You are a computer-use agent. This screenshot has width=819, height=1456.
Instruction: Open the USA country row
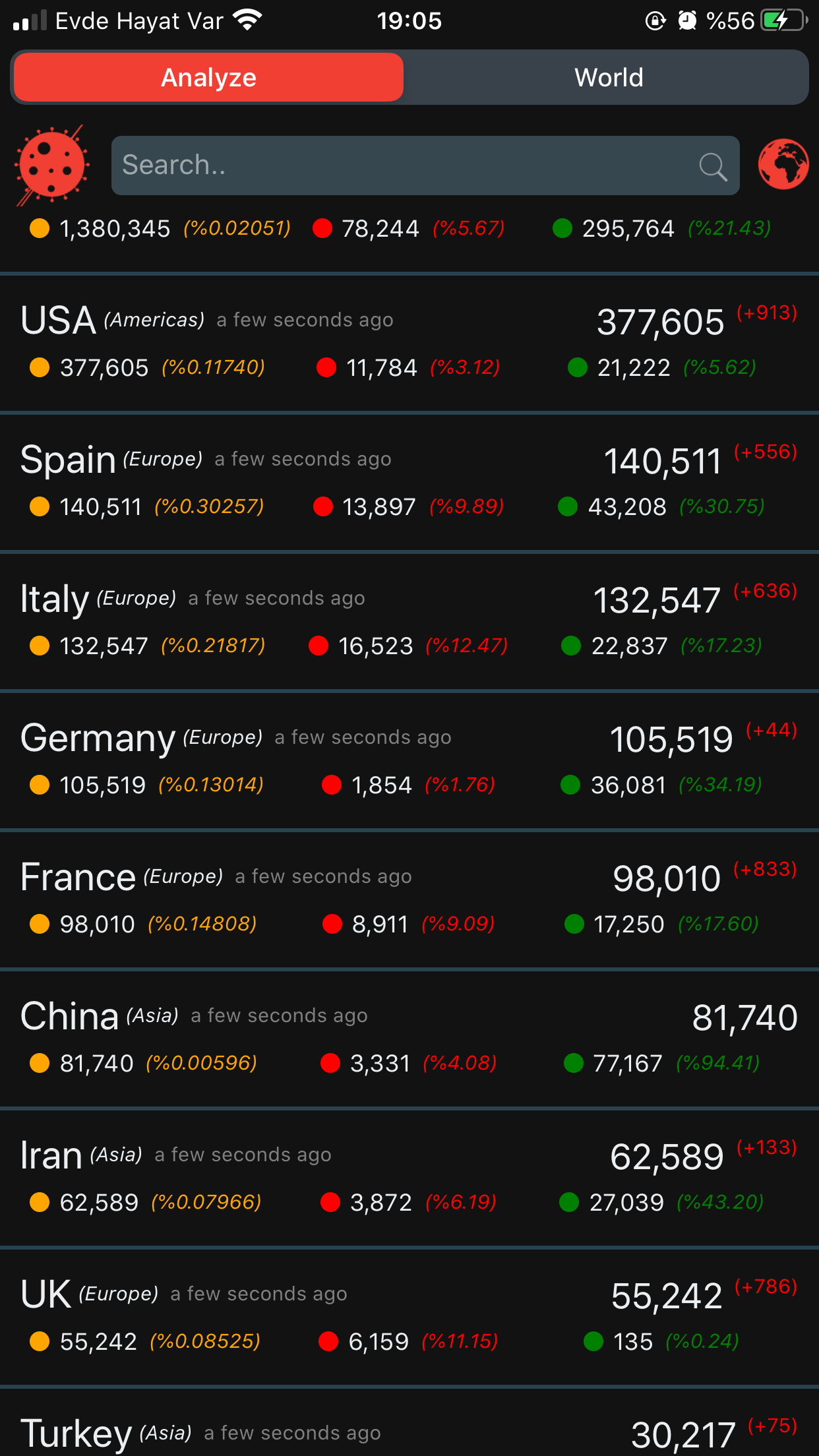point(409,343)
